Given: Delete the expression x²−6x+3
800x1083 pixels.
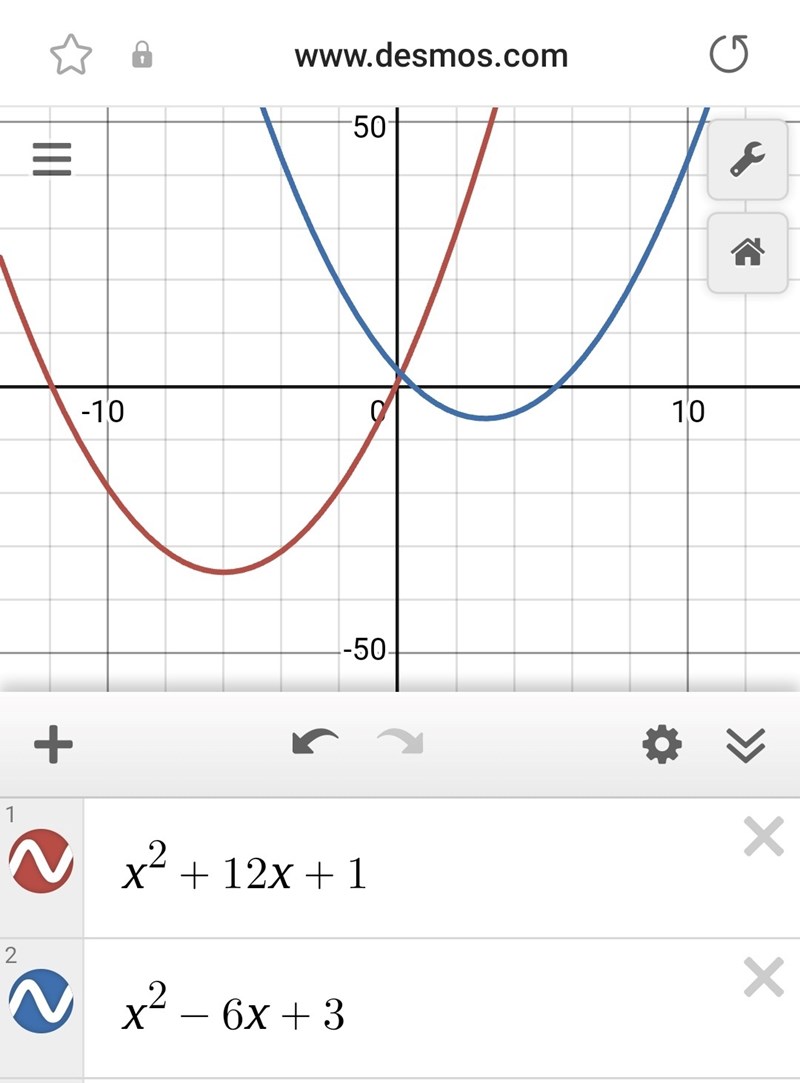Looking at the screenshot, I should pos(764,977).
